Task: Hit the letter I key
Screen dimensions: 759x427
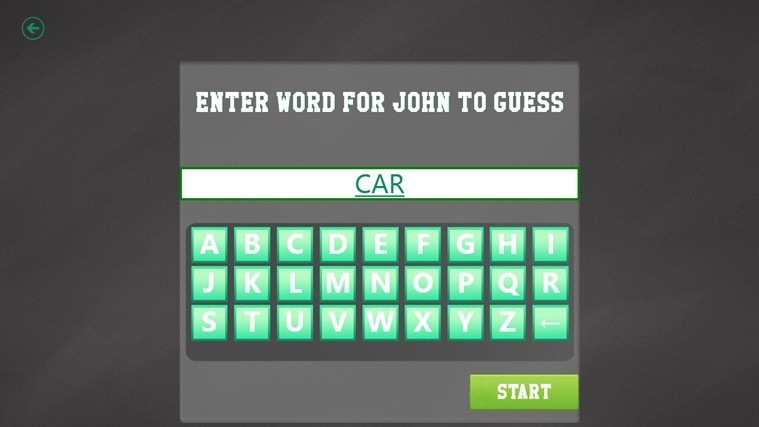Action: pos(550,244)
